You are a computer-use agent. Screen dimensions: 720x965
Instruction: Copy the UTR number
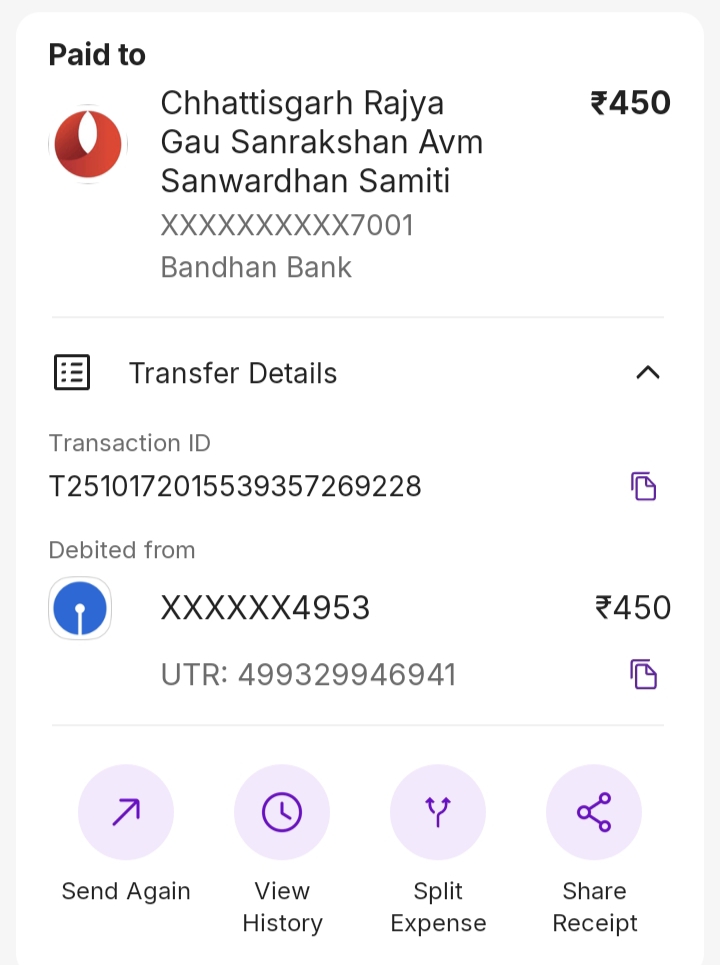tap(643, 674)
